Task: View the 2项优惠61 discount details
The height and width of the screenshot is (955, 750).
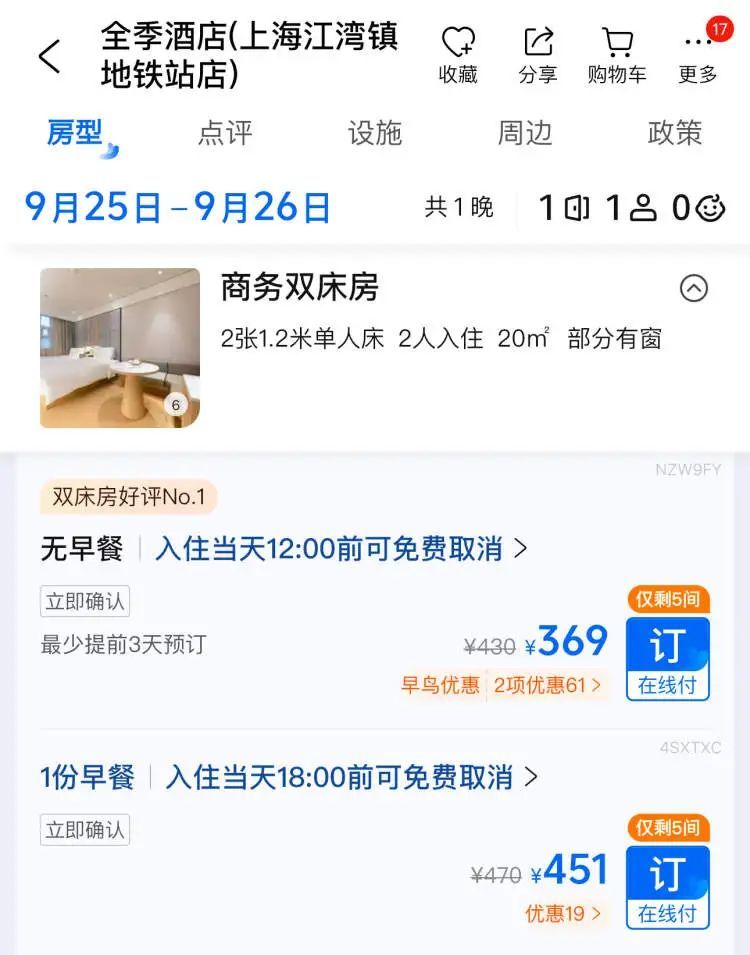Action: [547, 685]
